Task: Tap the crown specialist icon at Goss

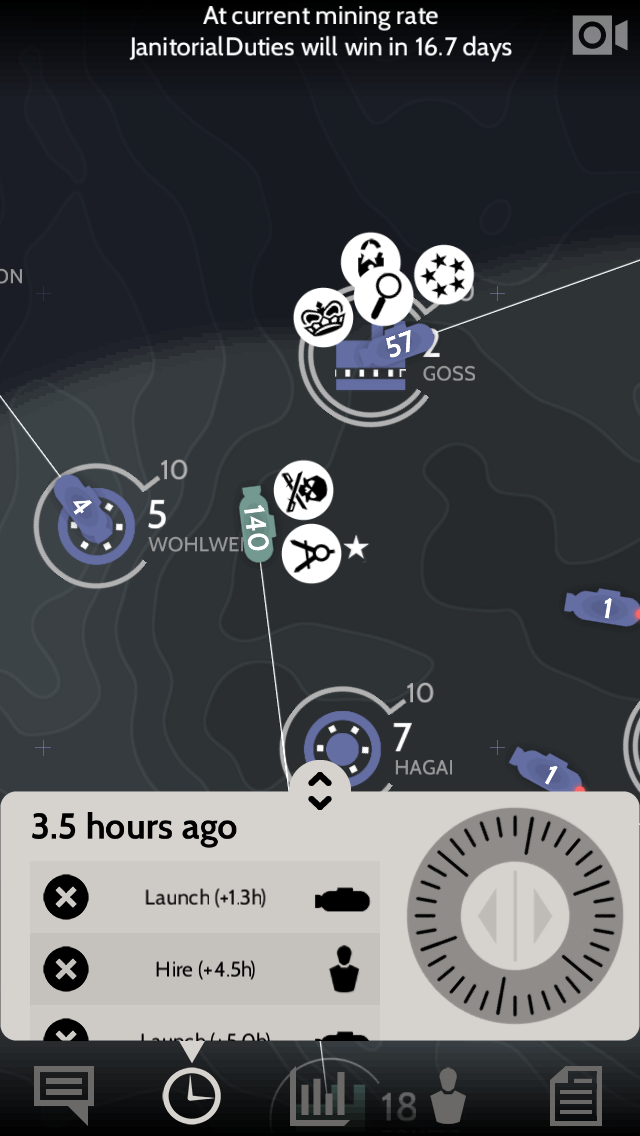Action: (x=322, y=319)
